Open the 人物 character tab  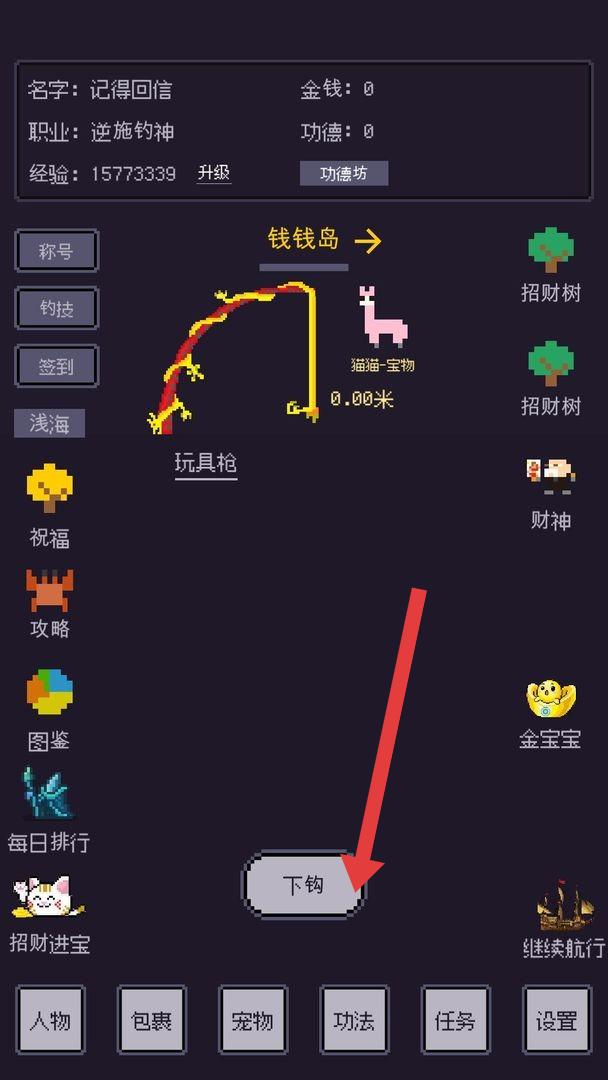pyautogui.click(x=50, y=1019)
